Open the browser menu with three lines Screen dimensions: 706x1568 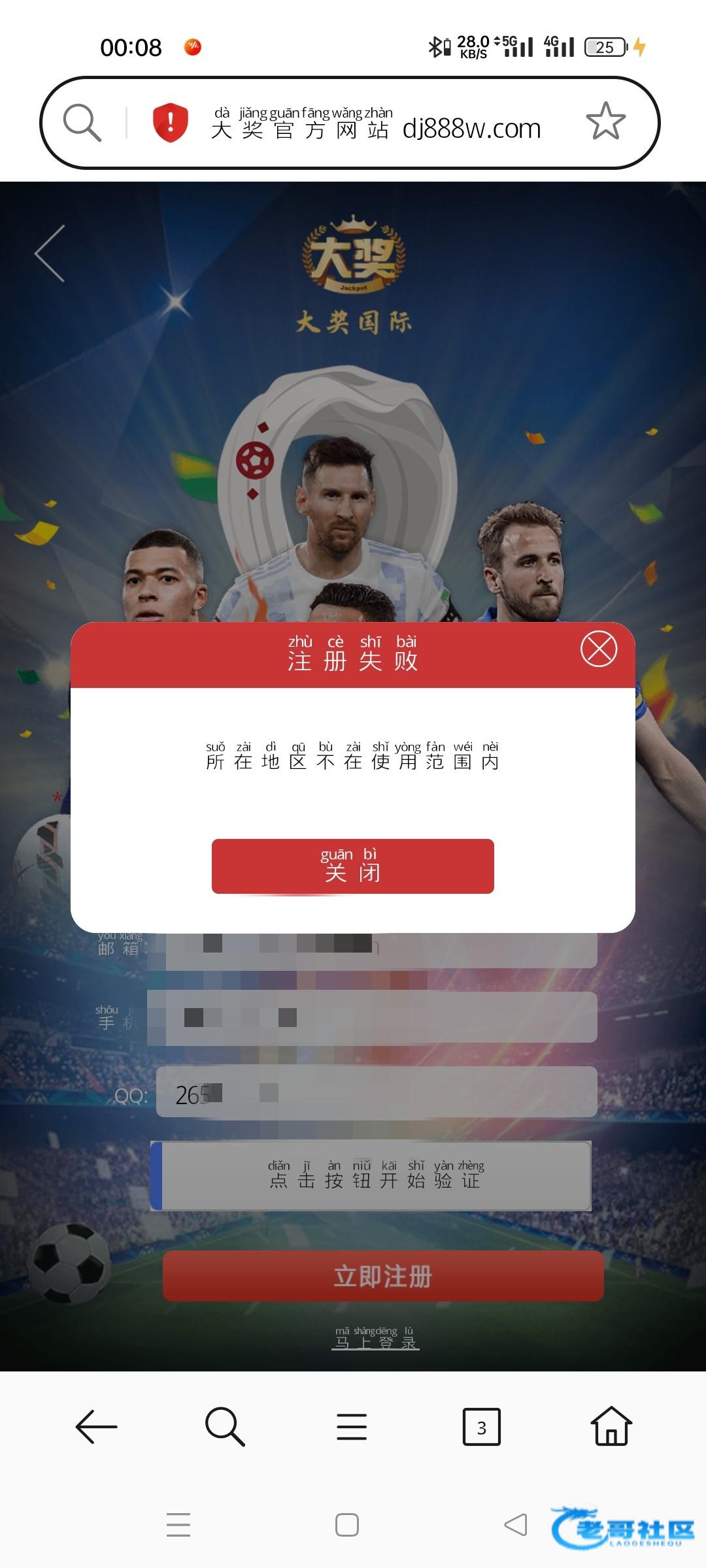(352, 1426)
